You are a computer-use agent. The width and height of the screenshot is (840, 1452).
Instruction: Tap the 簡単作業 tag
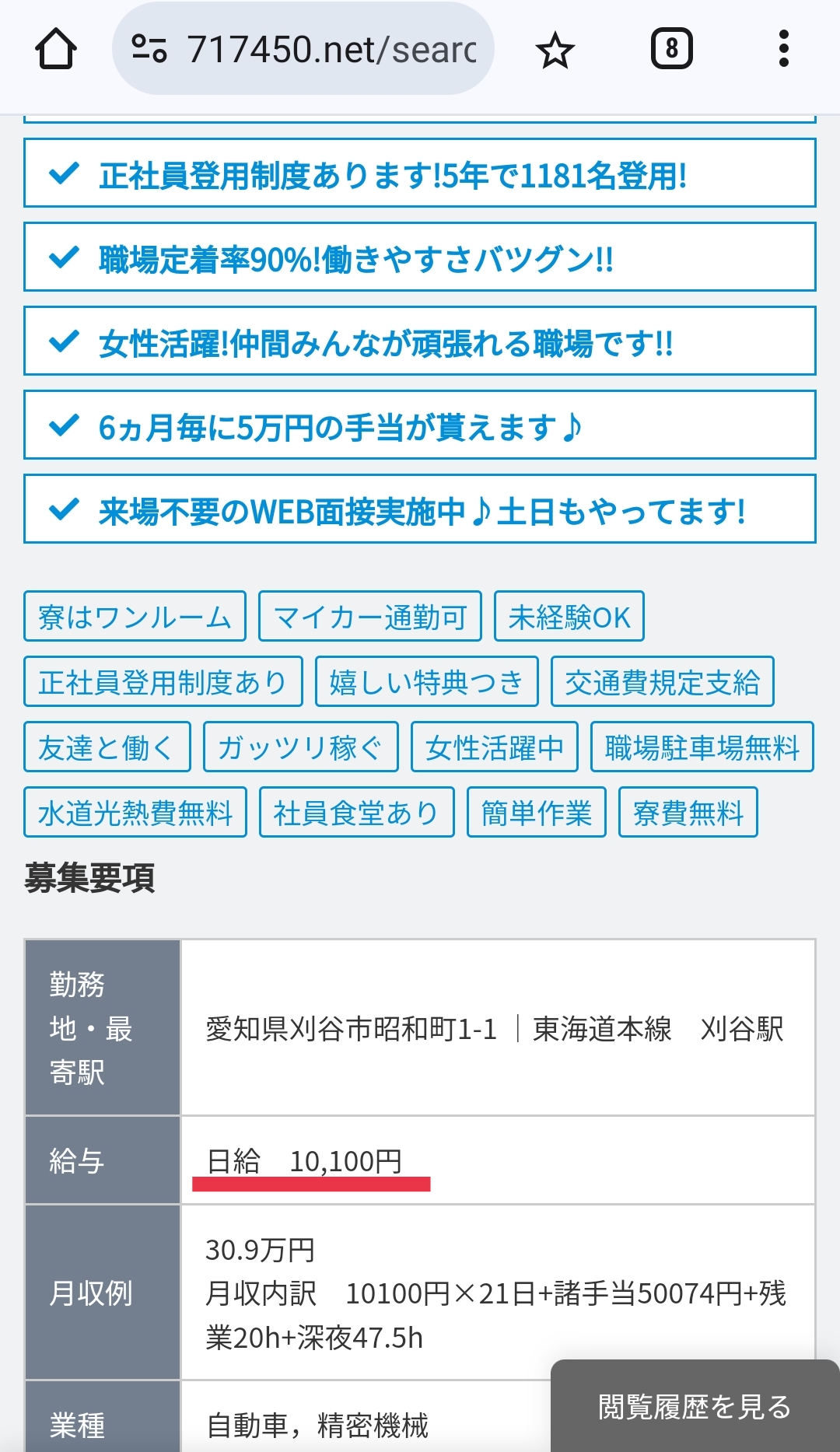[x=537, y=812]
